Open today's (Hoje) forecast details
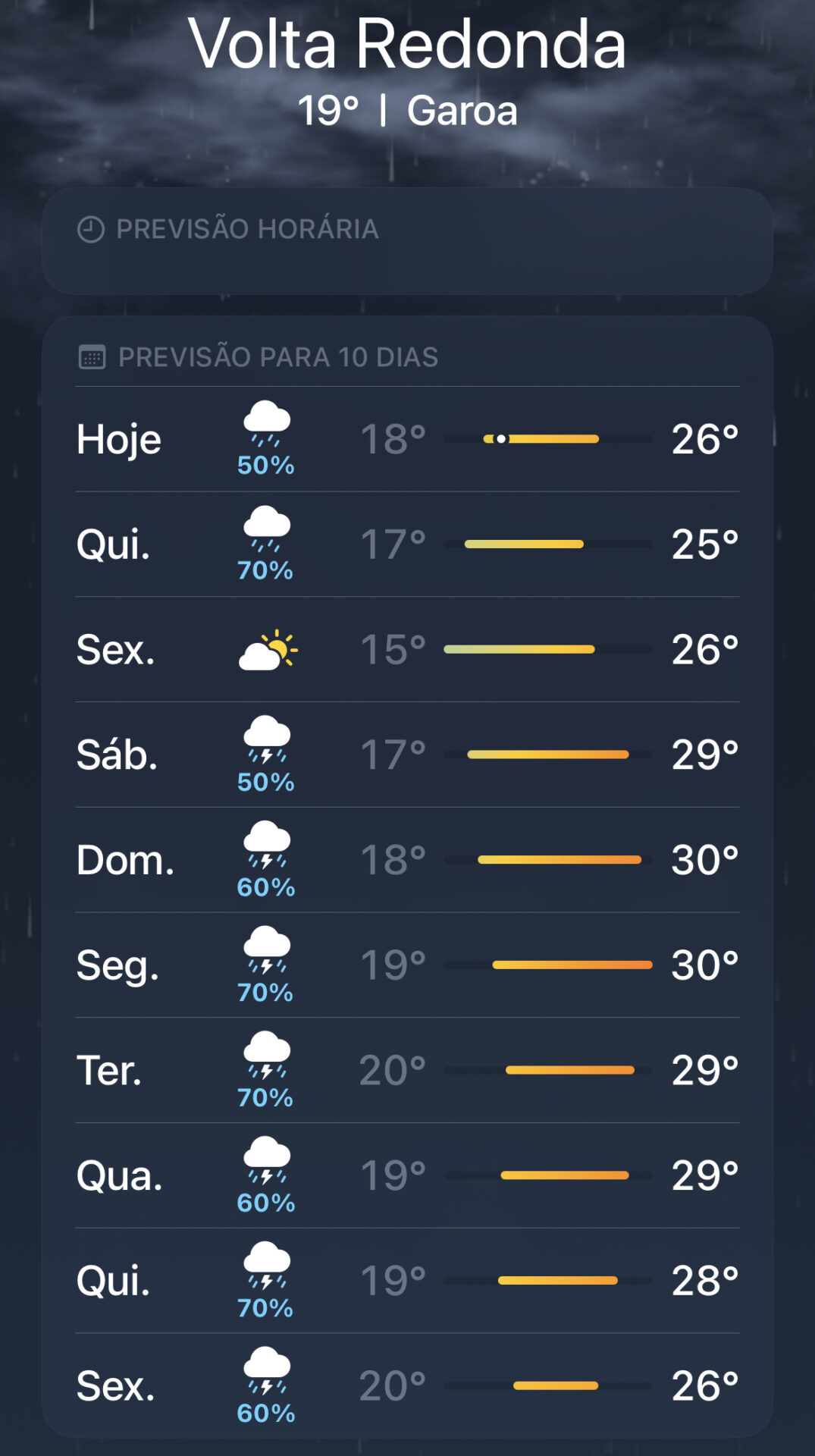 point(407,439)
